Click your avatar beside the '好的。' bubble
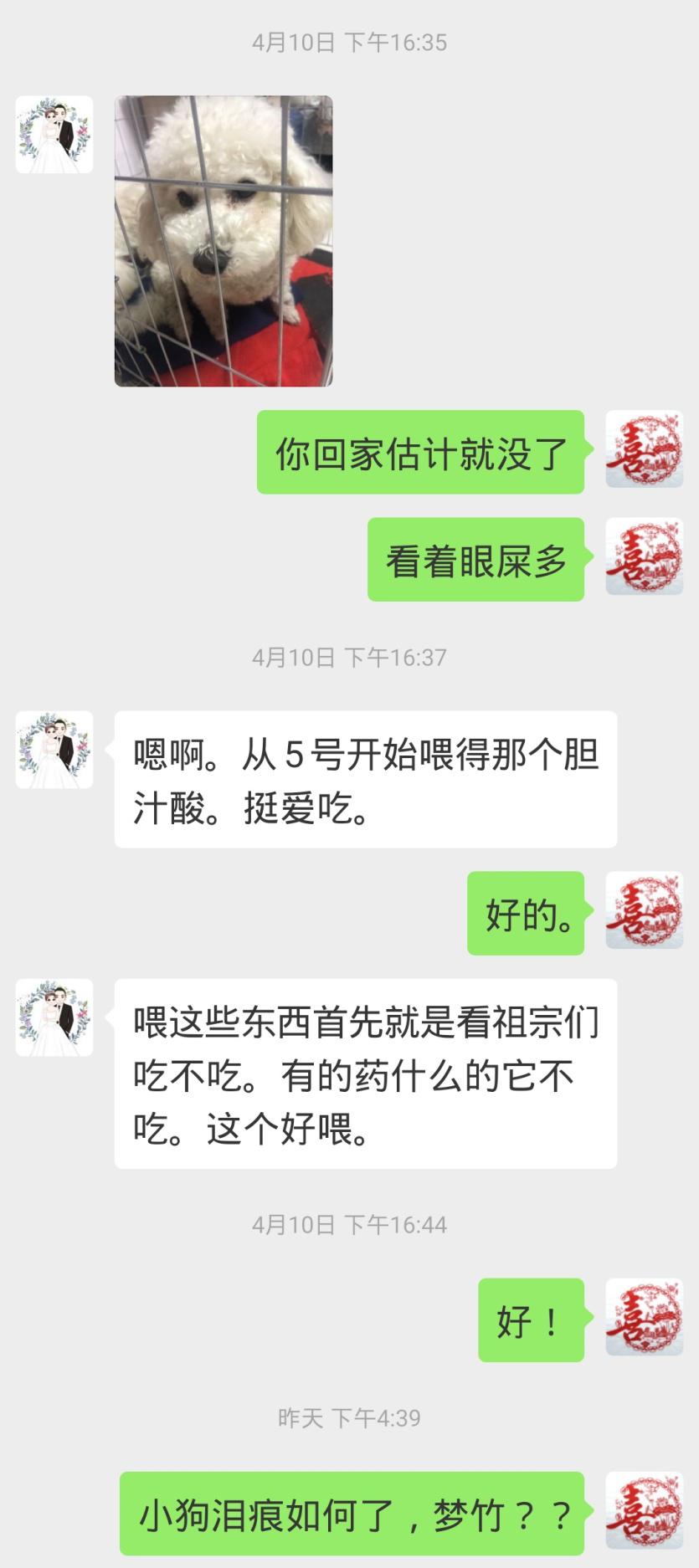 click(644, 910)
